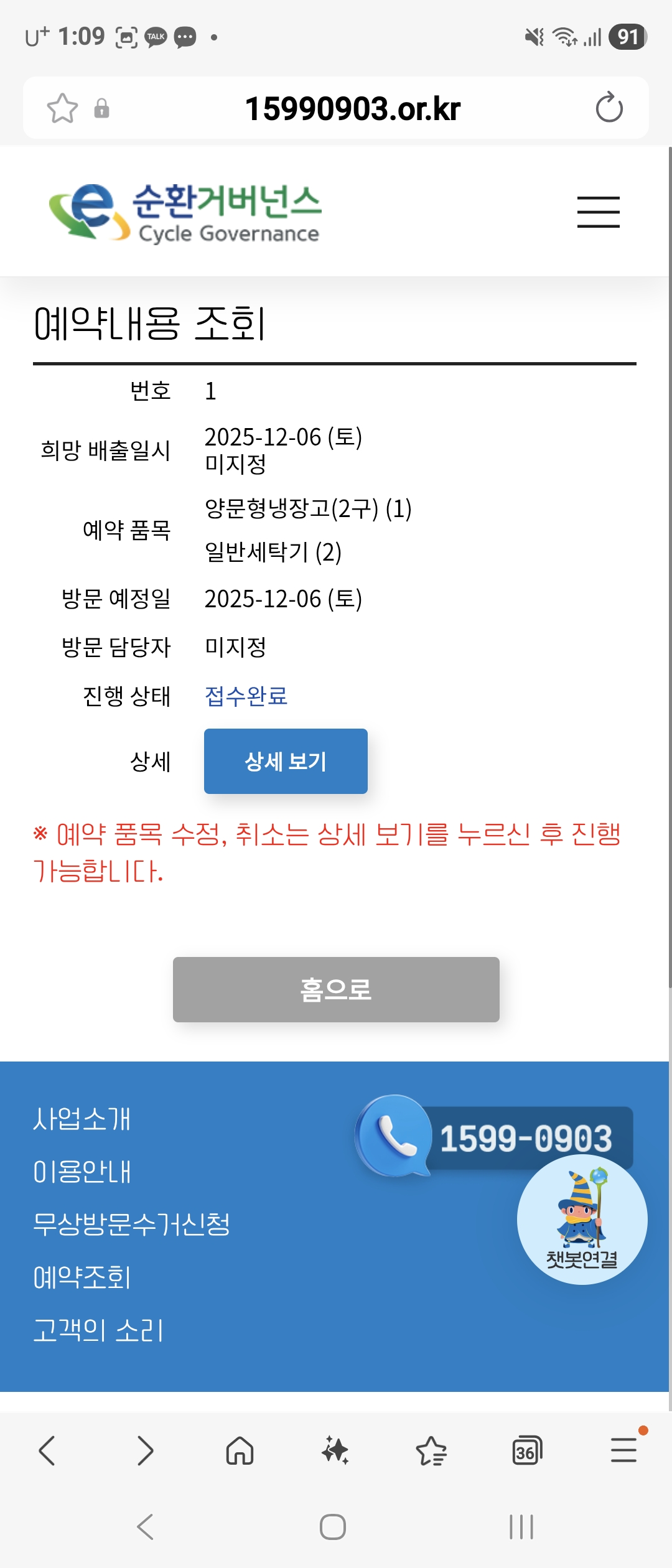
Task: Tap the 15990903.or.kr address field
Action: tap(353, 108)
